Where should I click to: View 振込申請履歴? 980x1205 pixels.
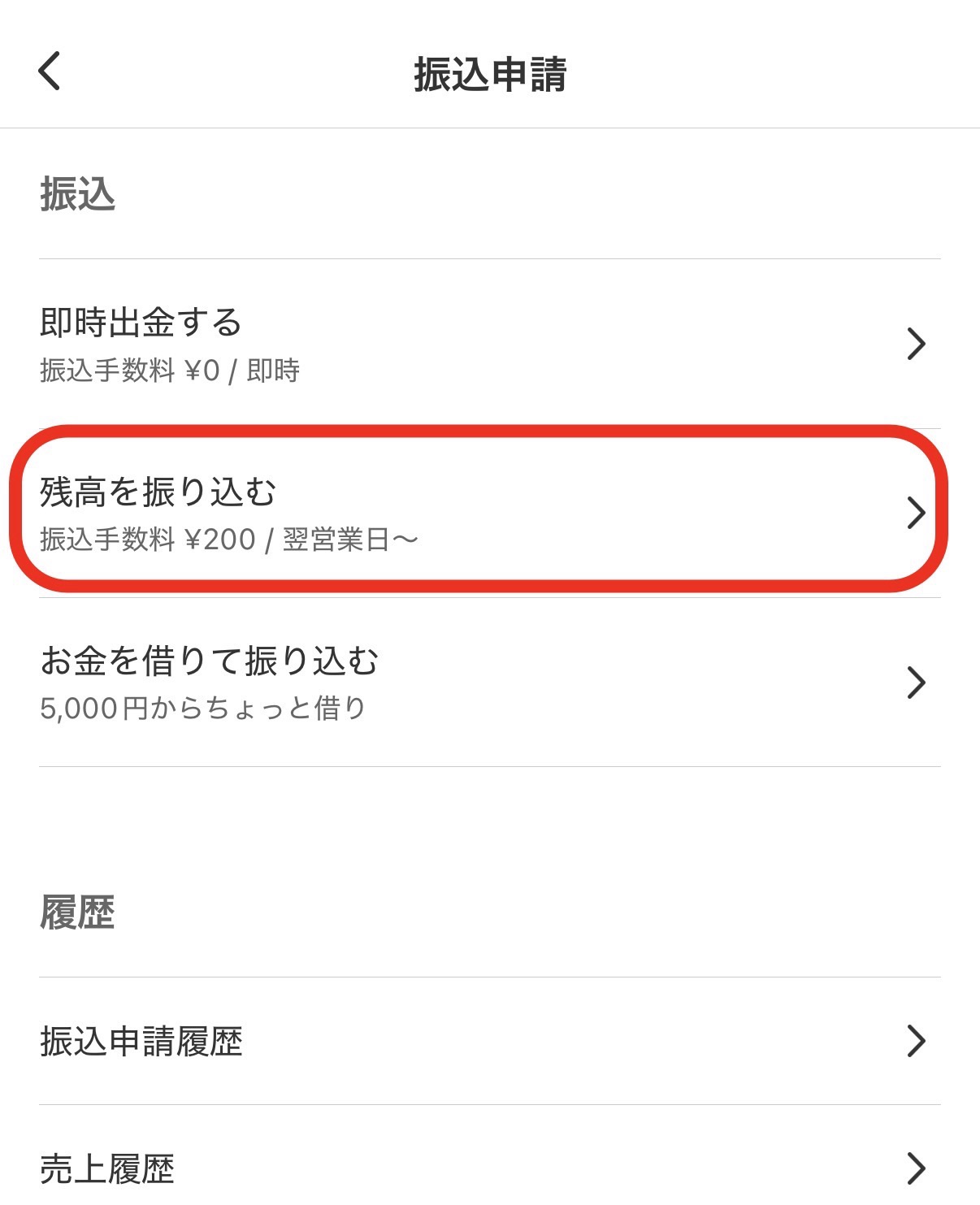488,1041
